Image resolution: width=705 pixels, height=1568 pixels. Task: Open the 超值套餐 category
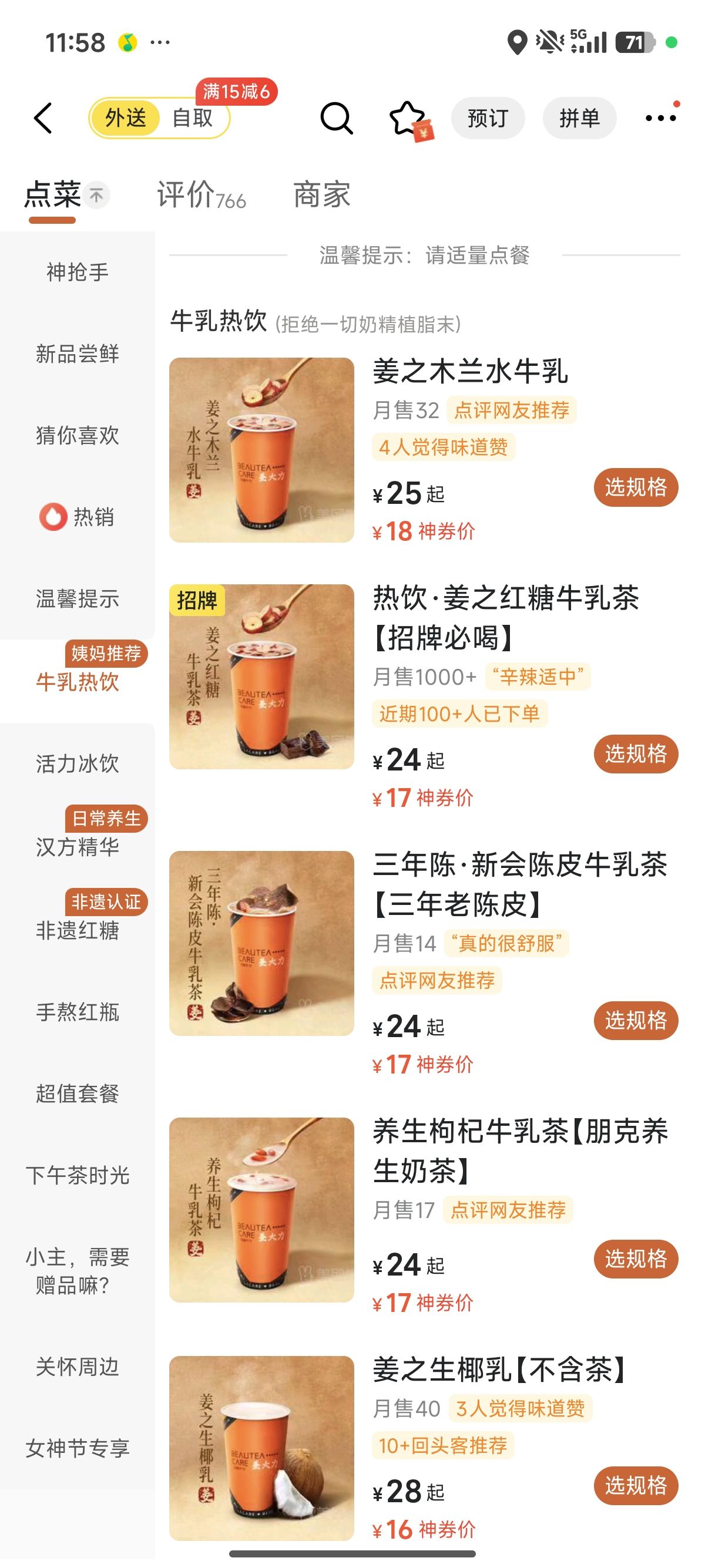click(78, 1093)
